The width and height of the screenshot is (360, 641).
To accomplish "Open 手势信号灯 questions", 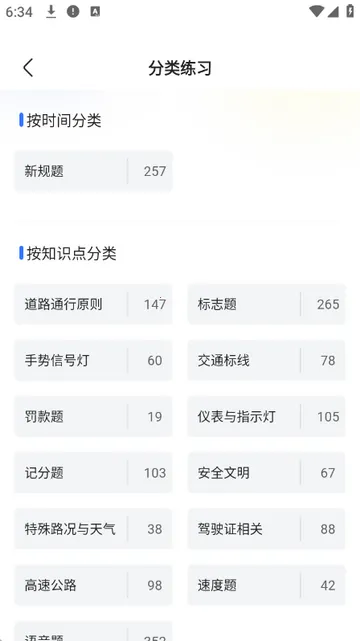I will pyautogui.click(x=93, y=360).
